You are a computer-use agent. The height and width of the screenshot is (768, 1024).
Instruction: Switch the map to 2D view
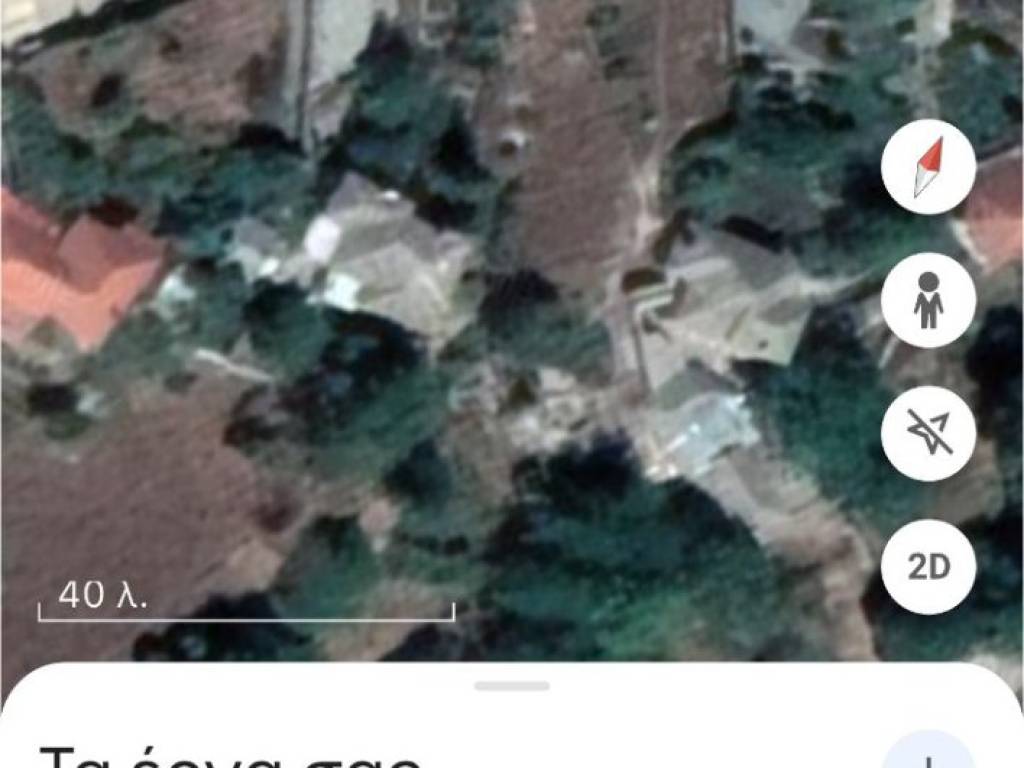(928, 567)
